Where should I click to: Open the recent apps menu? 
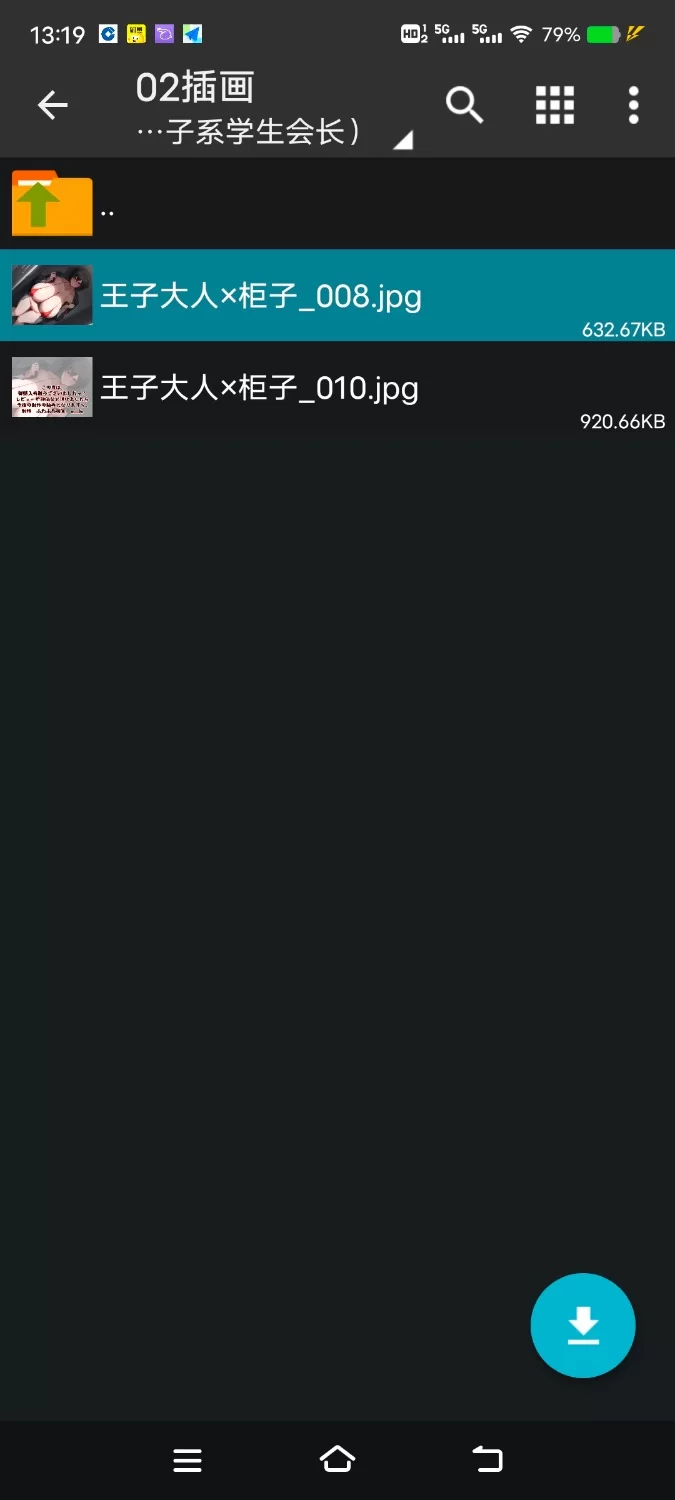(x=187, y=1460)
